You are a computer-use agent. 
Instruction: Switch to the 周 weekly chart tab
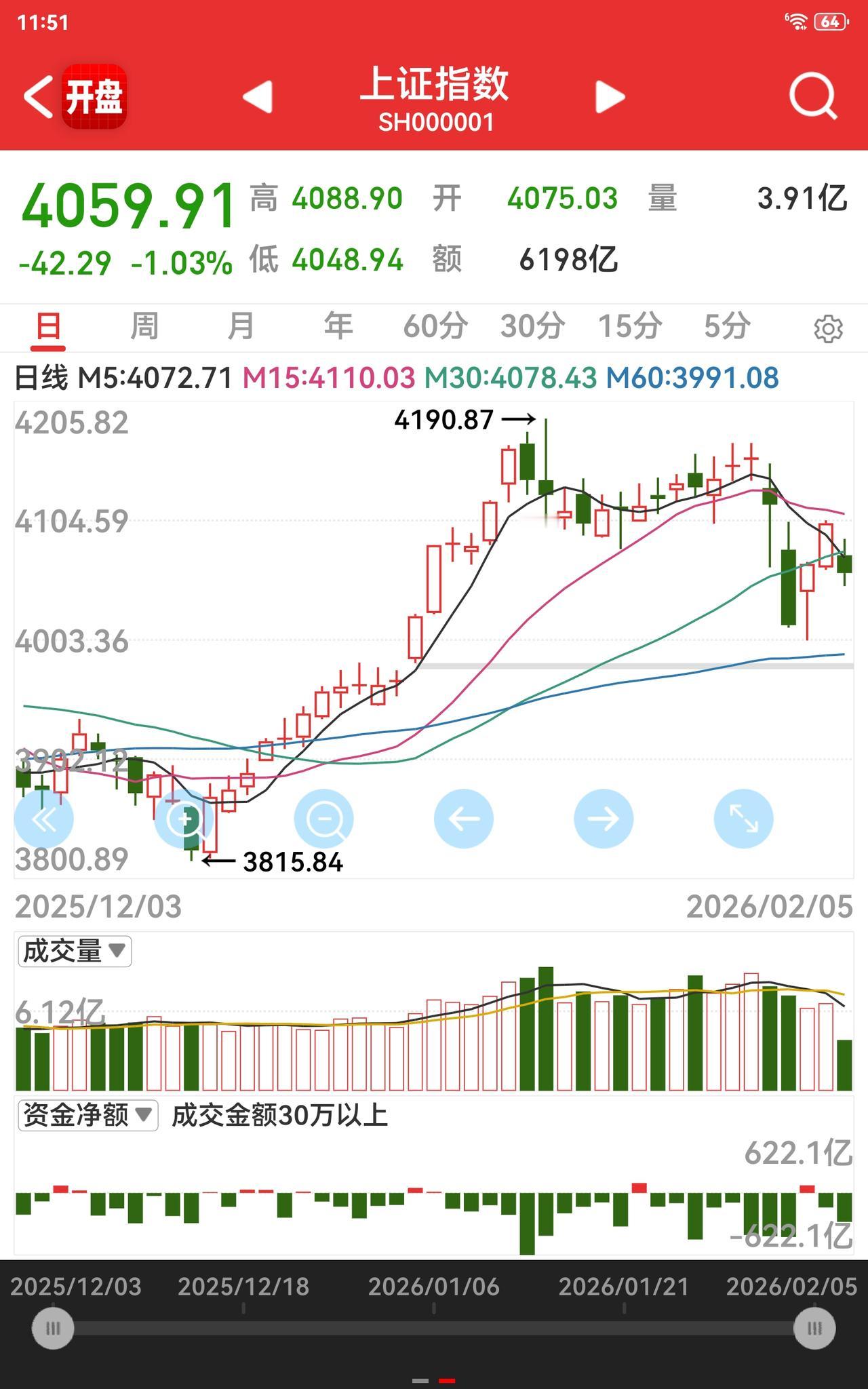click(144, 327)
